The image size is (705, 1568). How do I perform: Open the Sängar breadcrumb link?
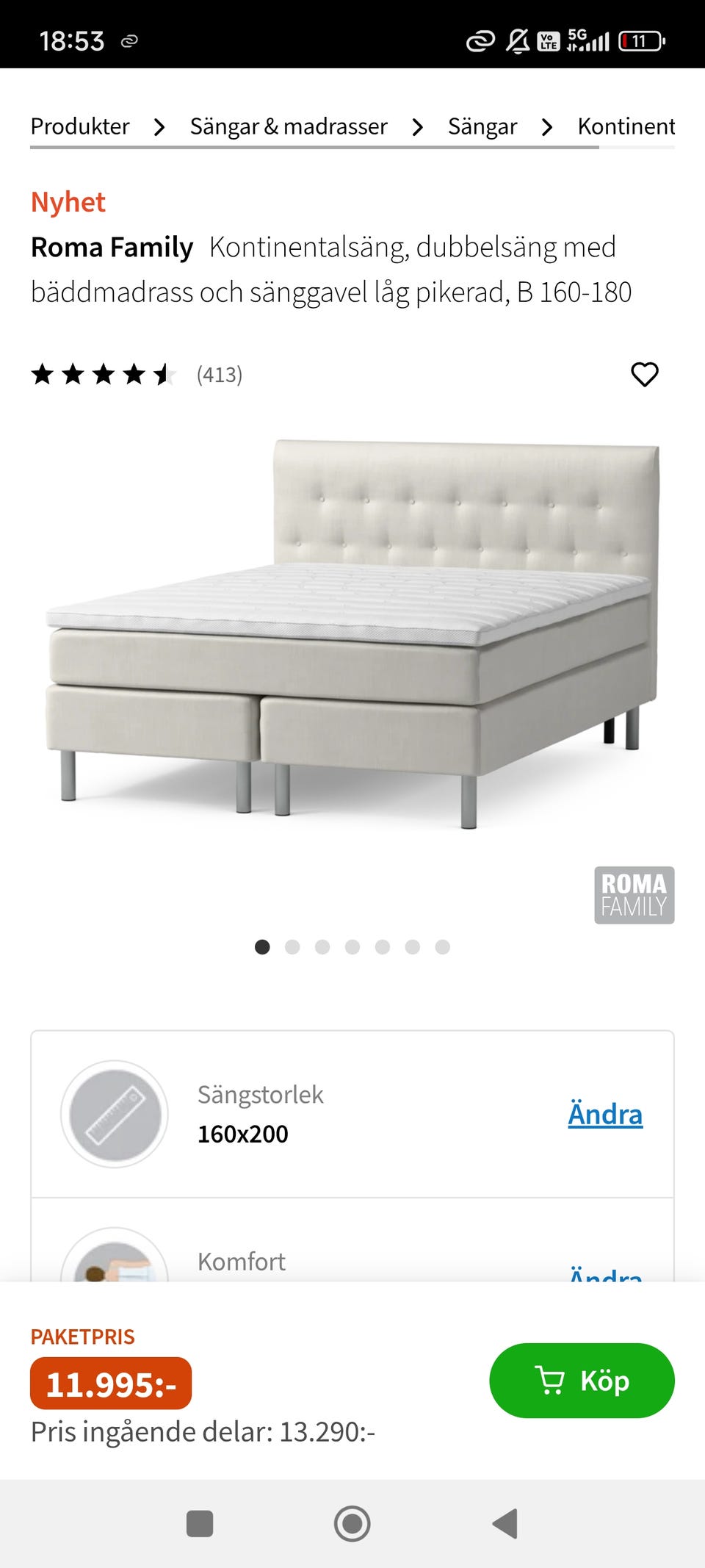point(482,126)
